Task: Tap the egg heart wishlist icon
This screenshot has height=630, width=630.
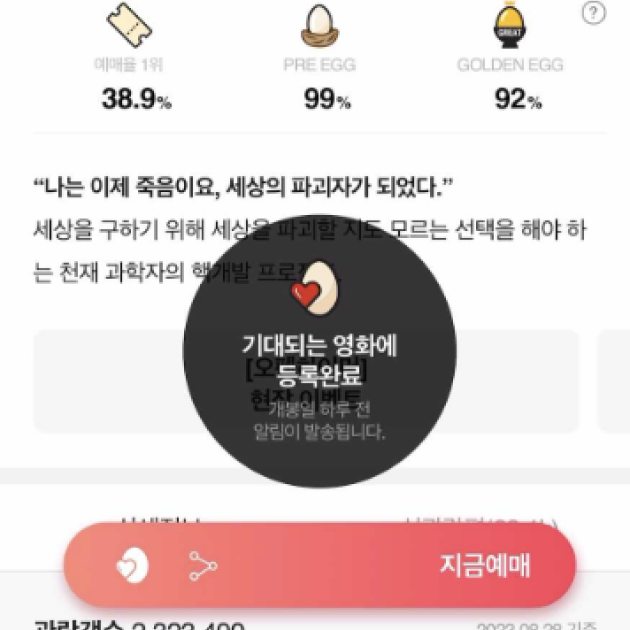Action: coord(132,566)
